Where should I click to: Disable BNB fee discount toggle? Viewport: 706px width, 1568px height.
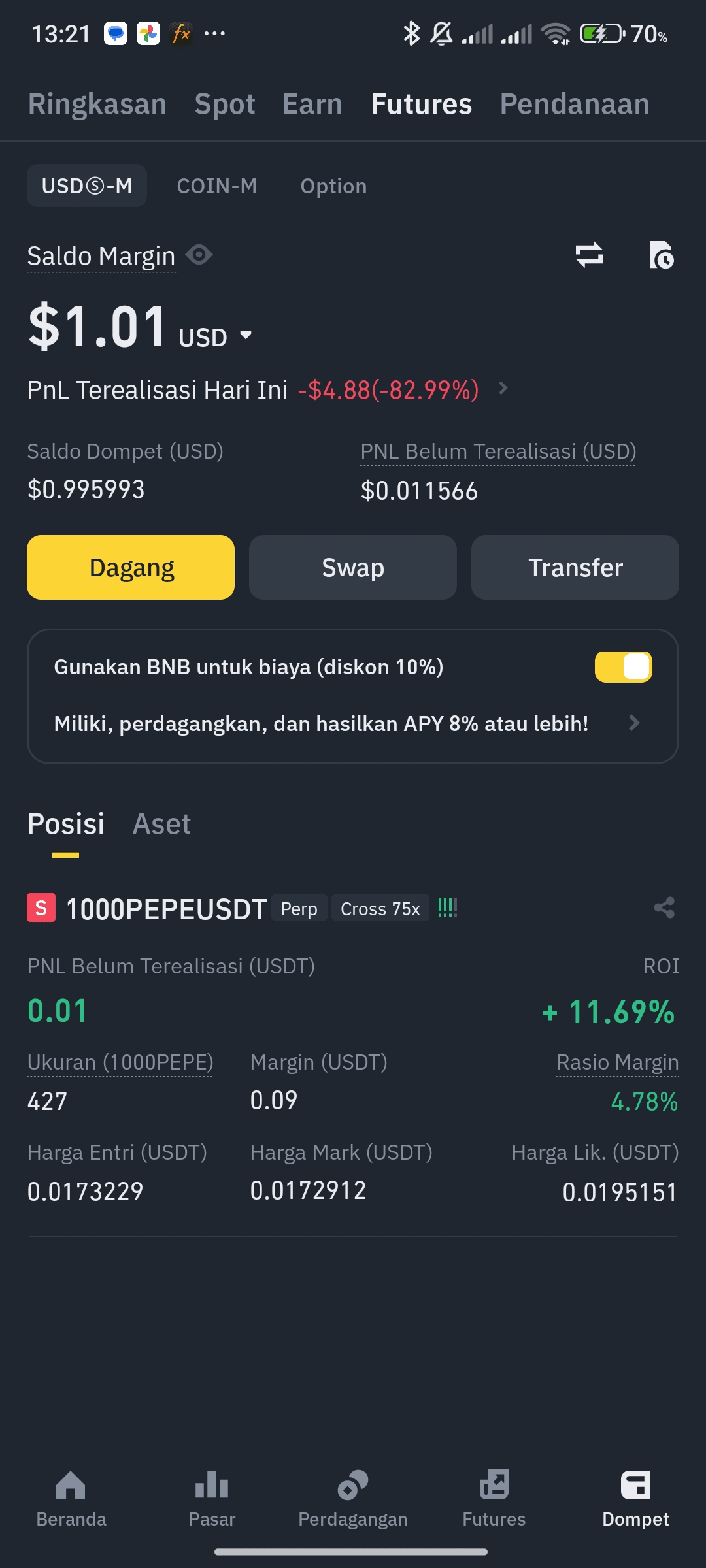tap(624, 667)
